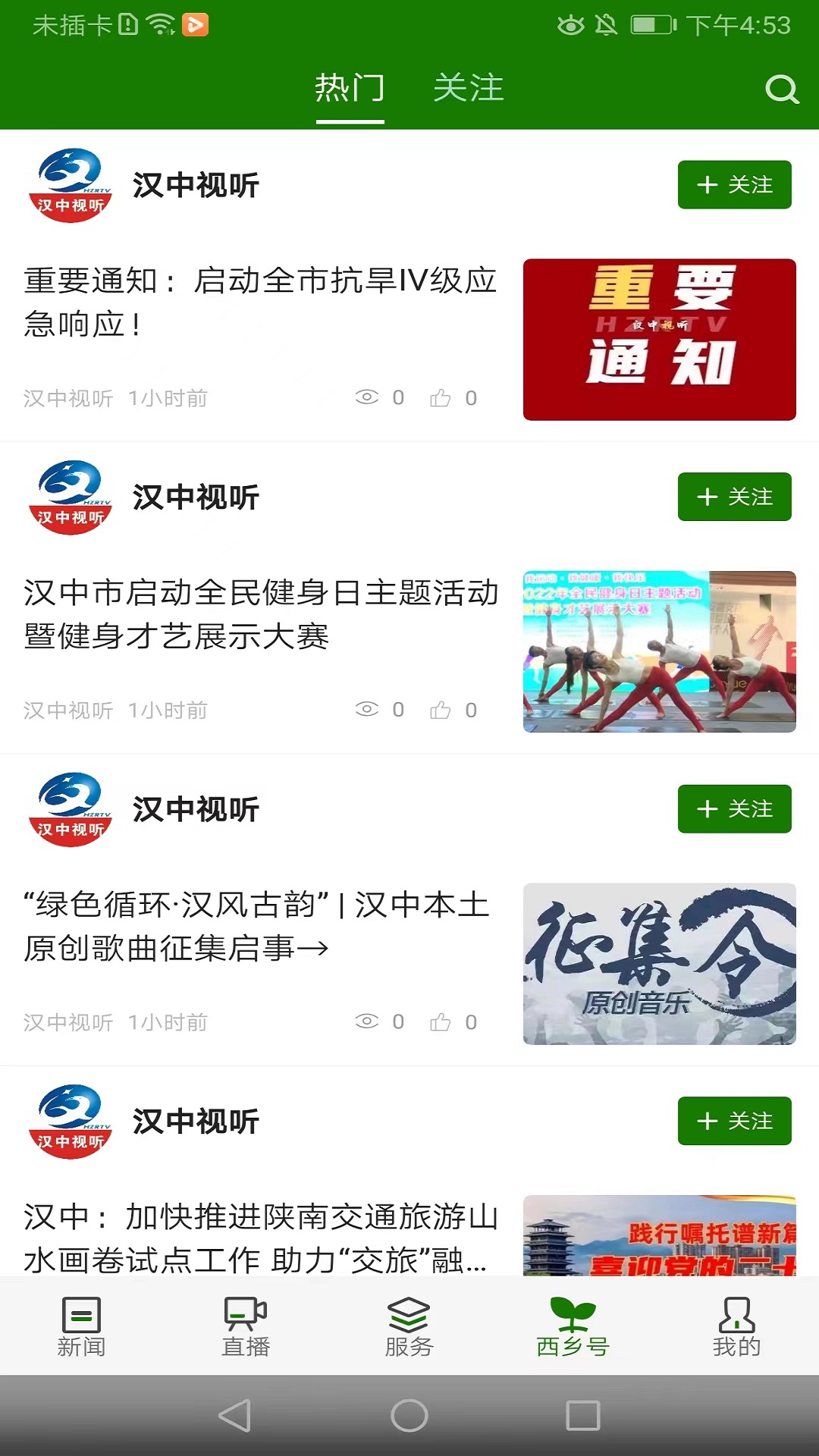Switch to the 直播 bottom tab
This screenshot has height=1456, width=819.
click(245, 1326)
